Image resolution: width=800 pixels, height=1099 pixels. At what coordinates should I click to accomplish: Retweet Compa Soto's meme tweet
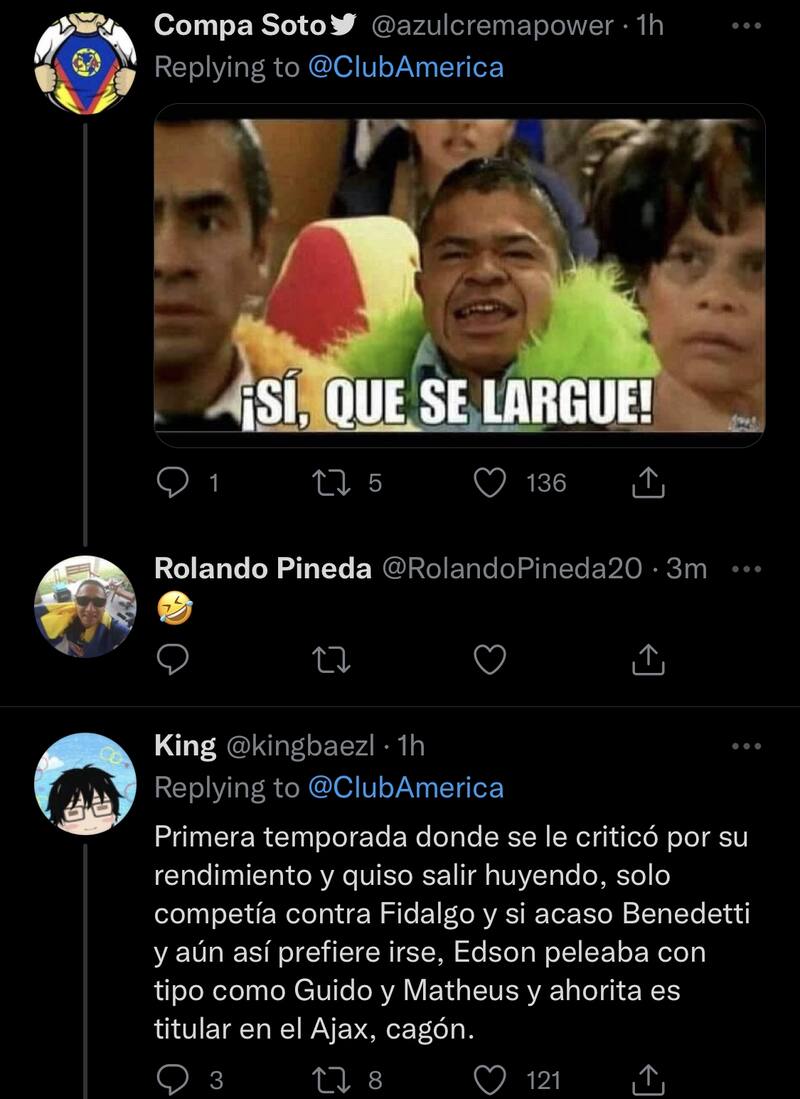326,483
